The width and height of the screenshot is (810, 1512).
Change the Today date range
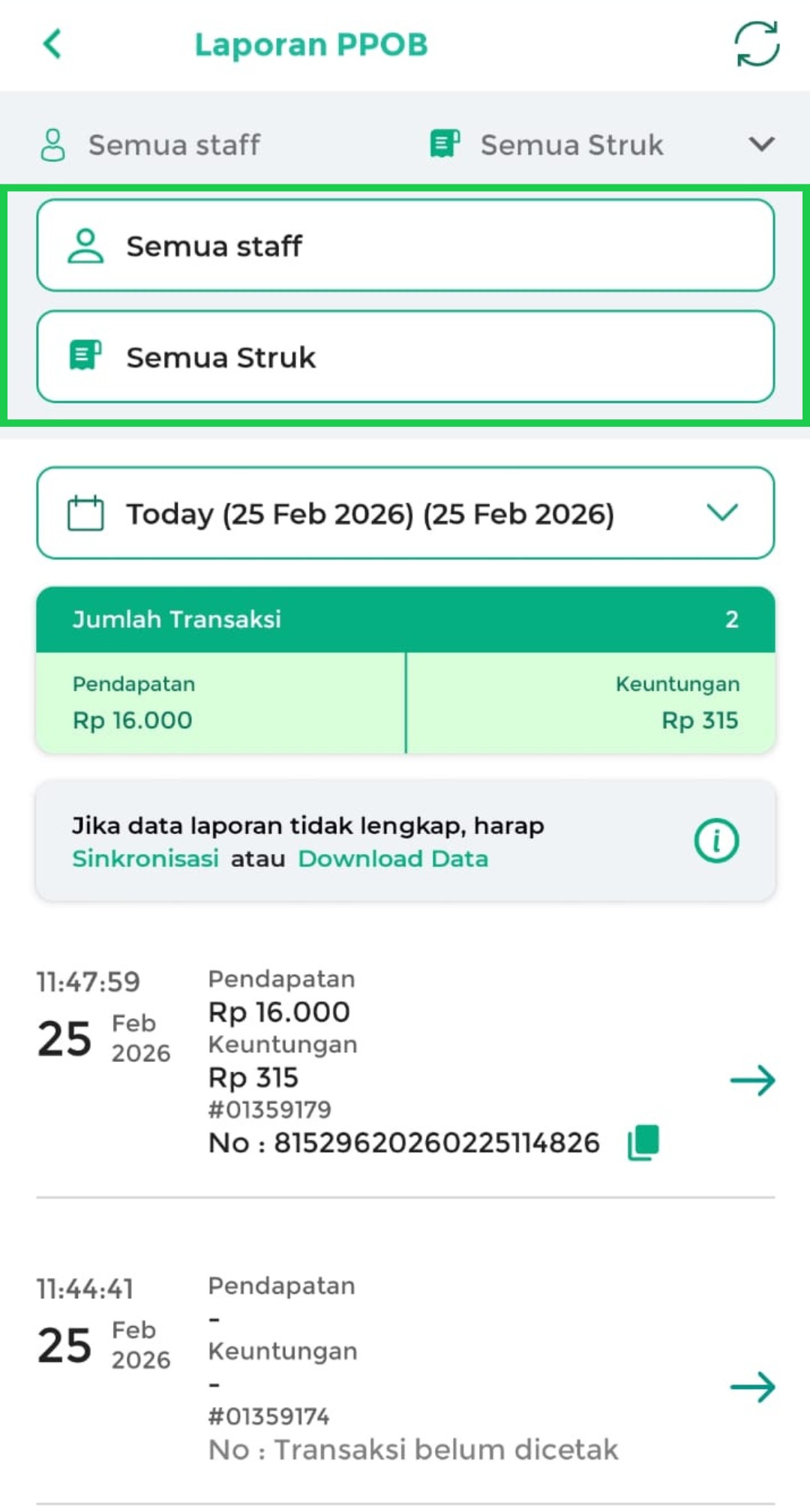tap(405, 513)
